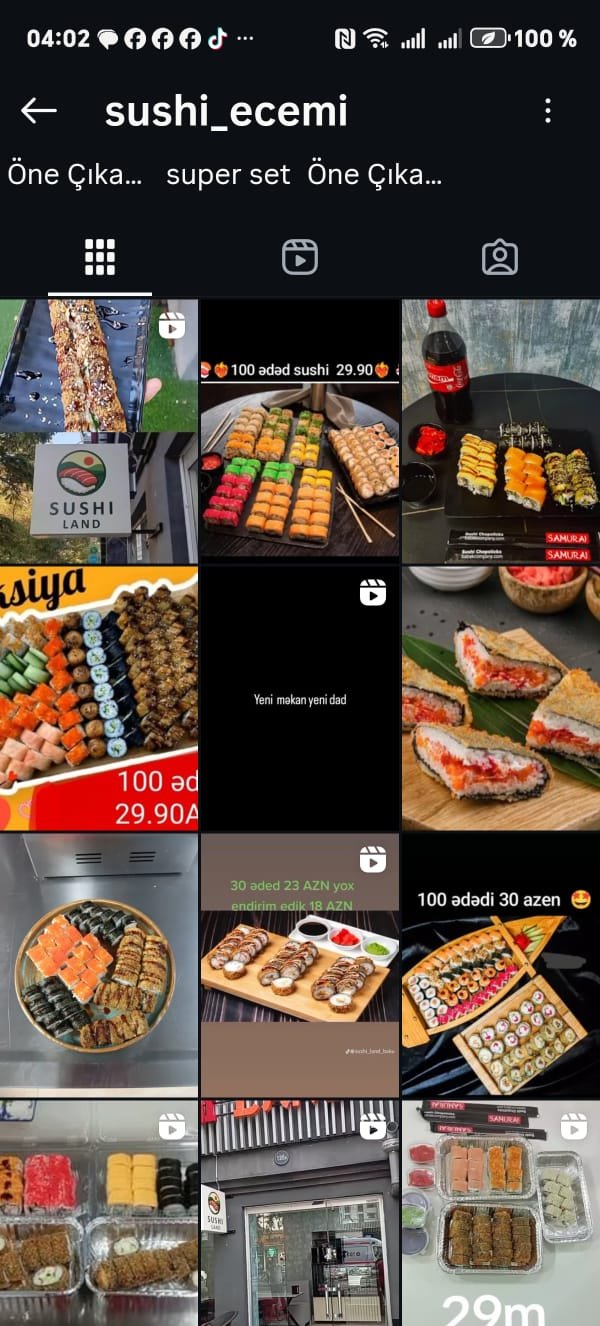Go back from sushi_ecemi profile
Viewport: 600px width, 1326px height.
[39, 111]
